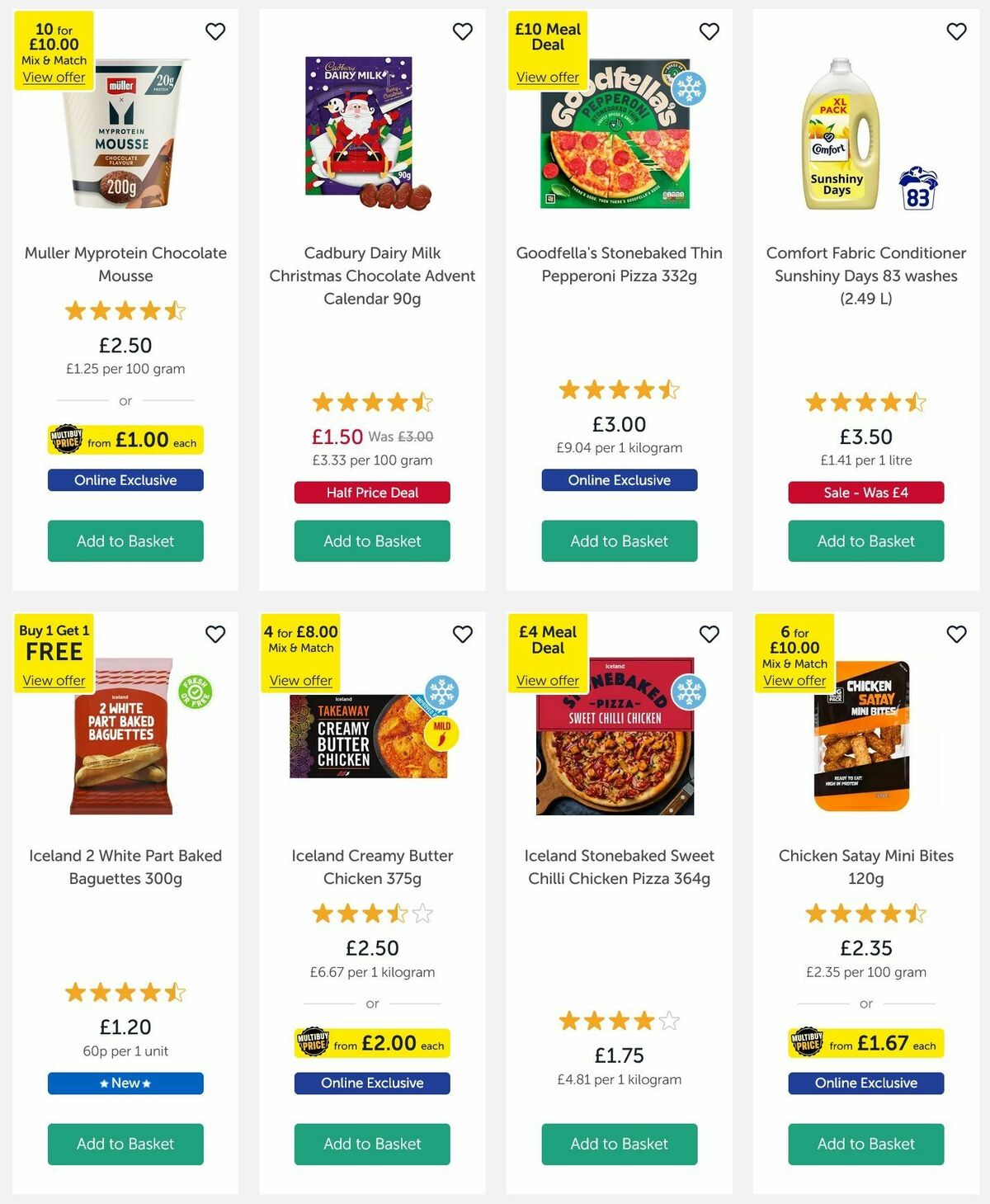The image size is (990, 1204).
Task: View the 10 for £10.00 Mix & Match offer
Action: (54, 77)
